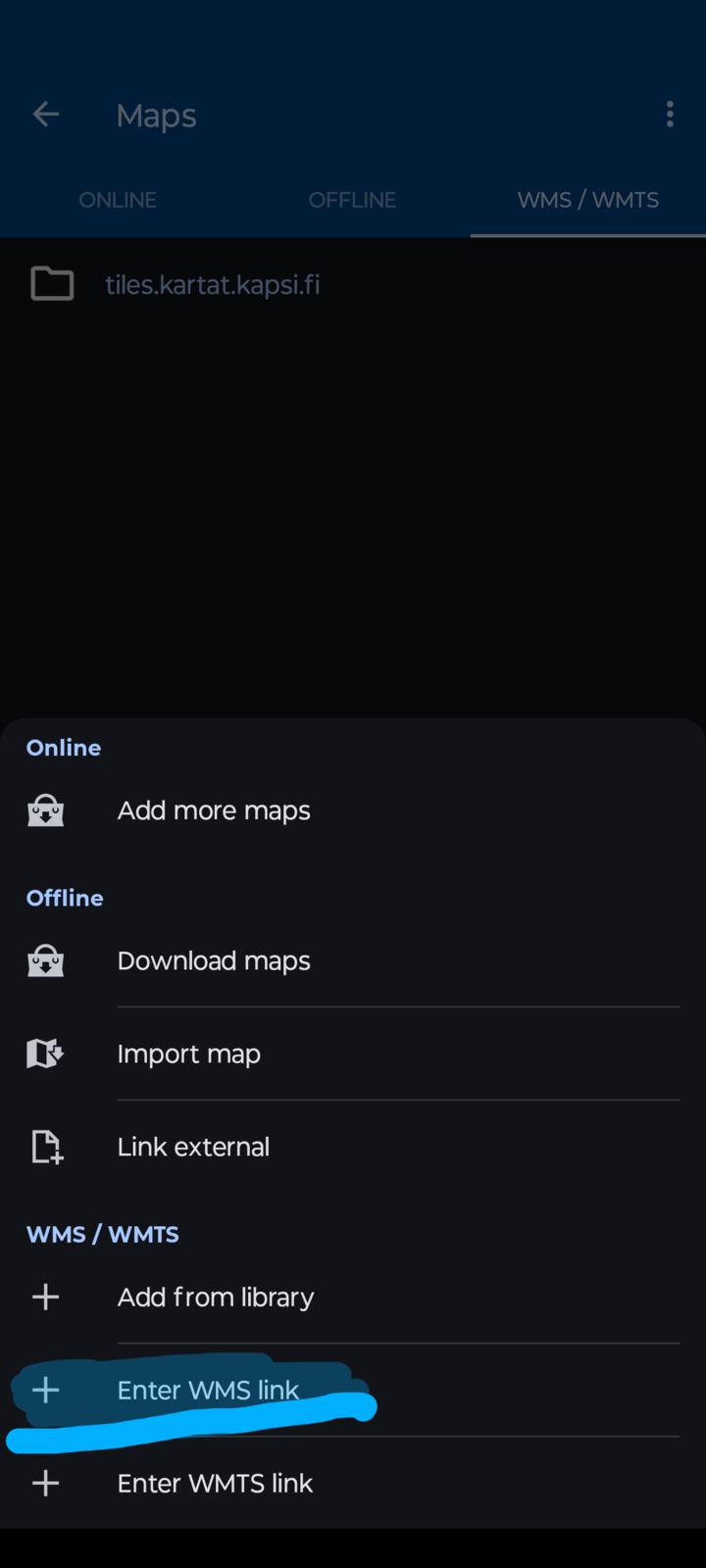This screenshot has width=706, height=1568.
Task: Tap Enter WMTS link
Action: tap(215, 1483)
